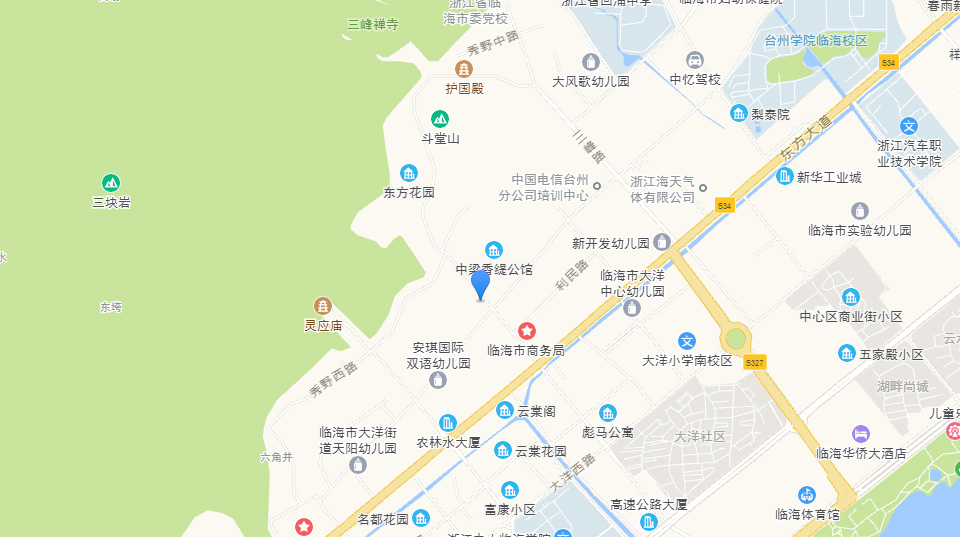This screenshot has width=960, height=537.
Task: Open the 护国殿 temple marker
Action: (464, 69)
